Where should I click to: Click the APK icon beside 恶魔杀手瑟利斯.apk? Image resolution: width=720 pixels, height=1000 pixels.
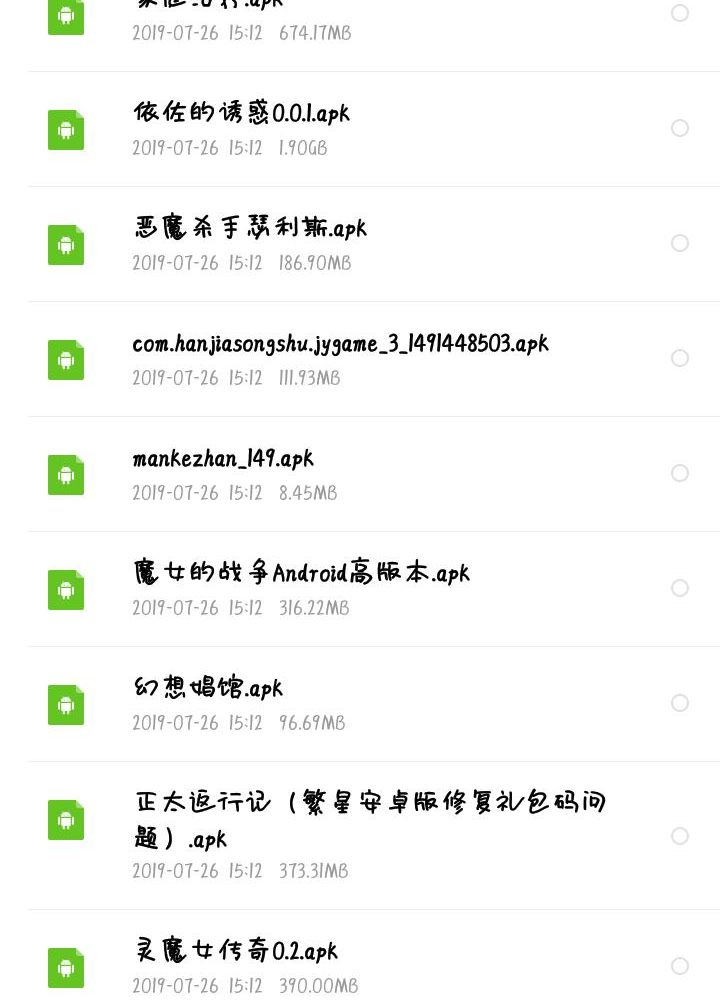pos(66,244)
